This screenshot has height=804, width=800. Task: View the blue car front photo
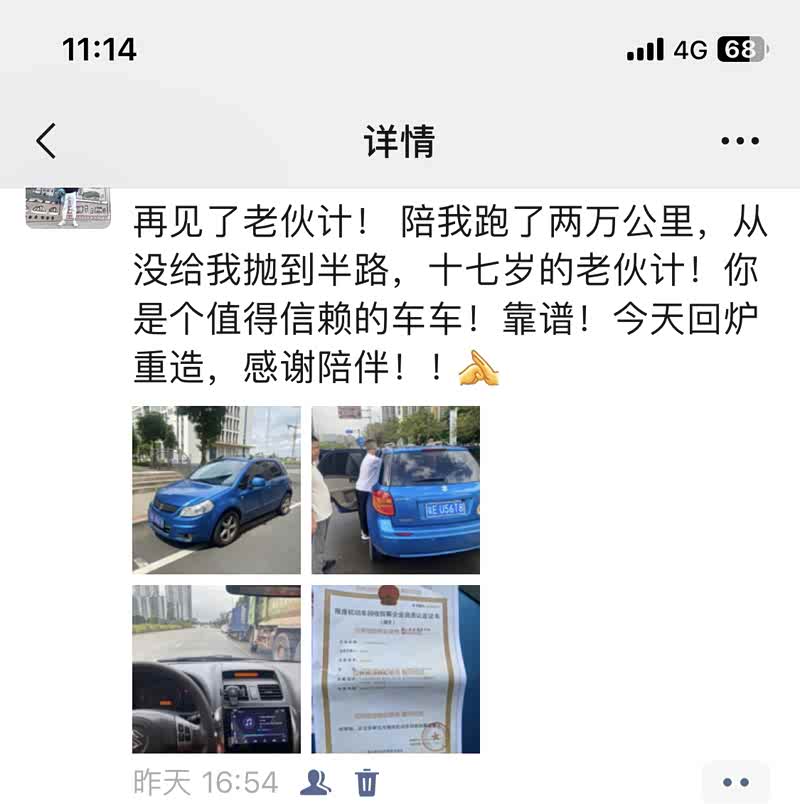click(216, 490)
